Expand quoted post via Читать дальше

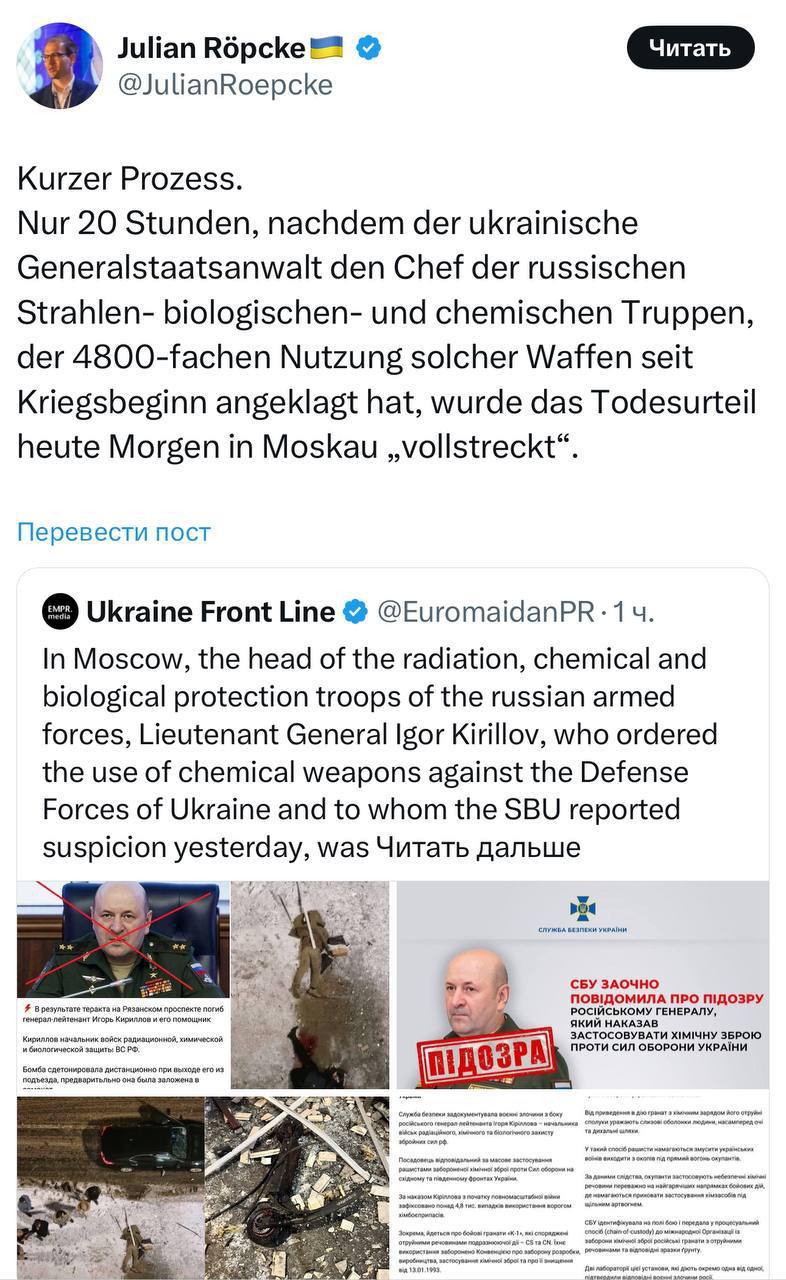coord(477,847)
